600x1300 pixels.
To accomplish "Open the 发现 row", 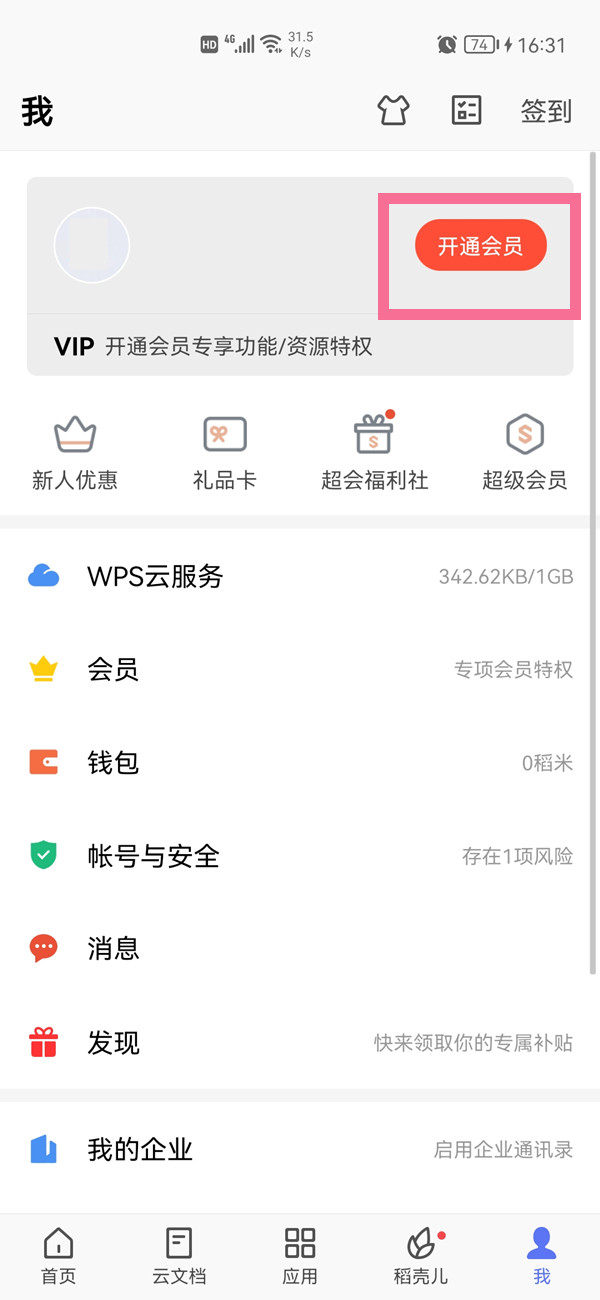I will [300, 1043].
